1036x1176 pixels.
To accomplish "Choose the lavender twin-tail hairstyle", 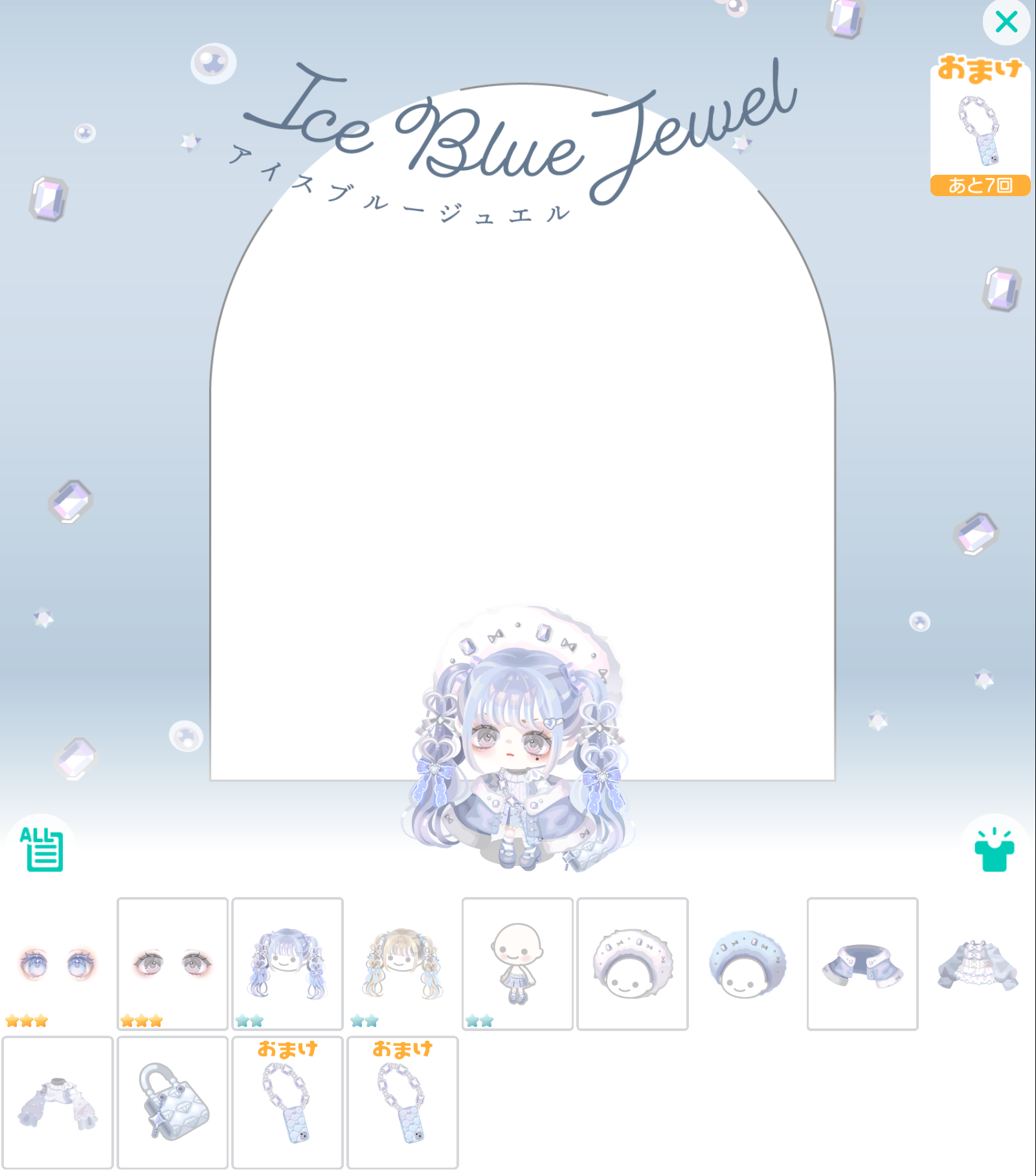I will (287, 964).
